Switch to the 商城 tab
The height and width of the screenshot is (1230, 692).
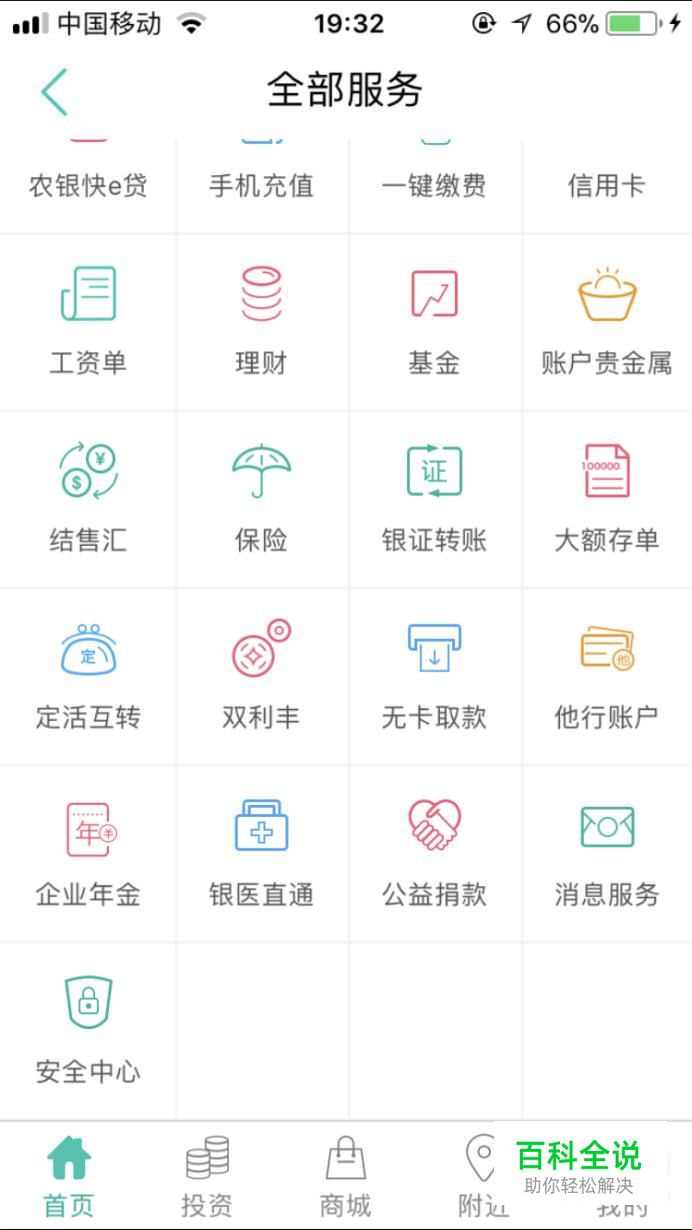pyautogui.click(x=345, y=1176)
